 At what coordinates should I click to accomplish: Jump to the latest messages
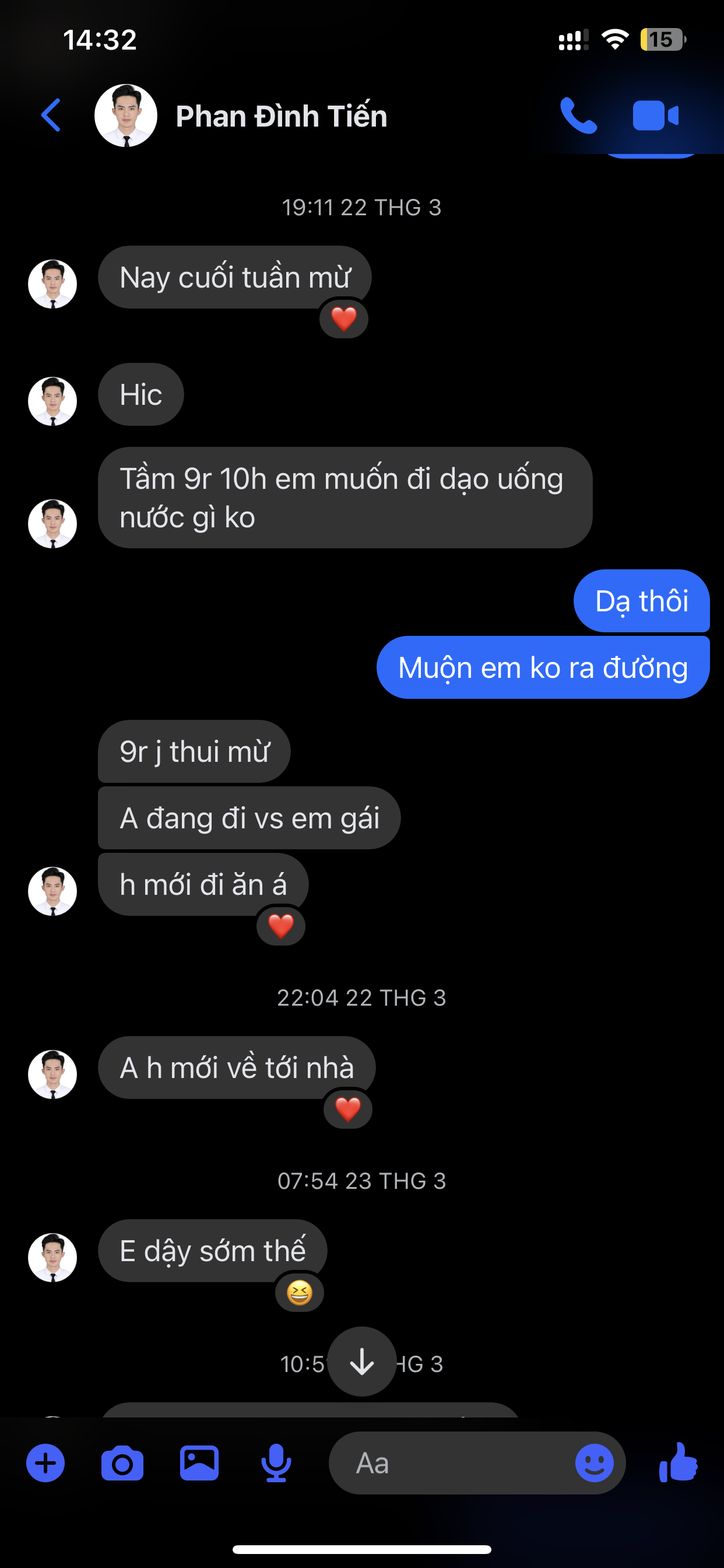coord(362,1361)
